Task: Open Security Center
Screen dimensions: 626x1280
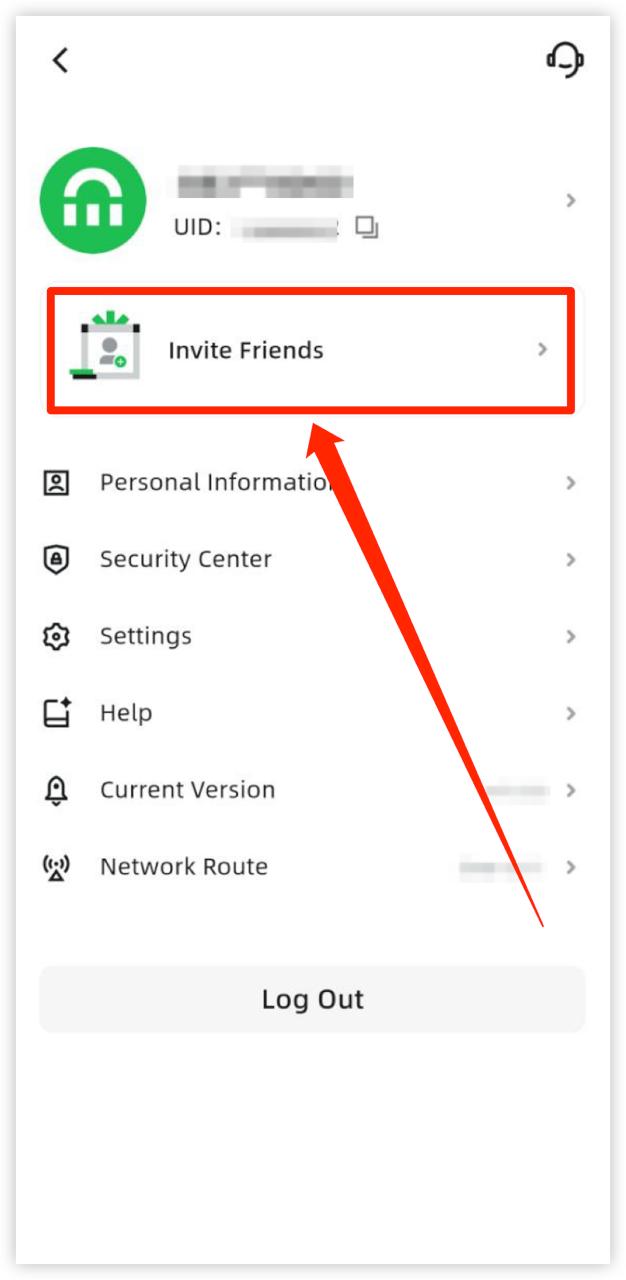Action: pyautogui.click(x=312, y=560)
